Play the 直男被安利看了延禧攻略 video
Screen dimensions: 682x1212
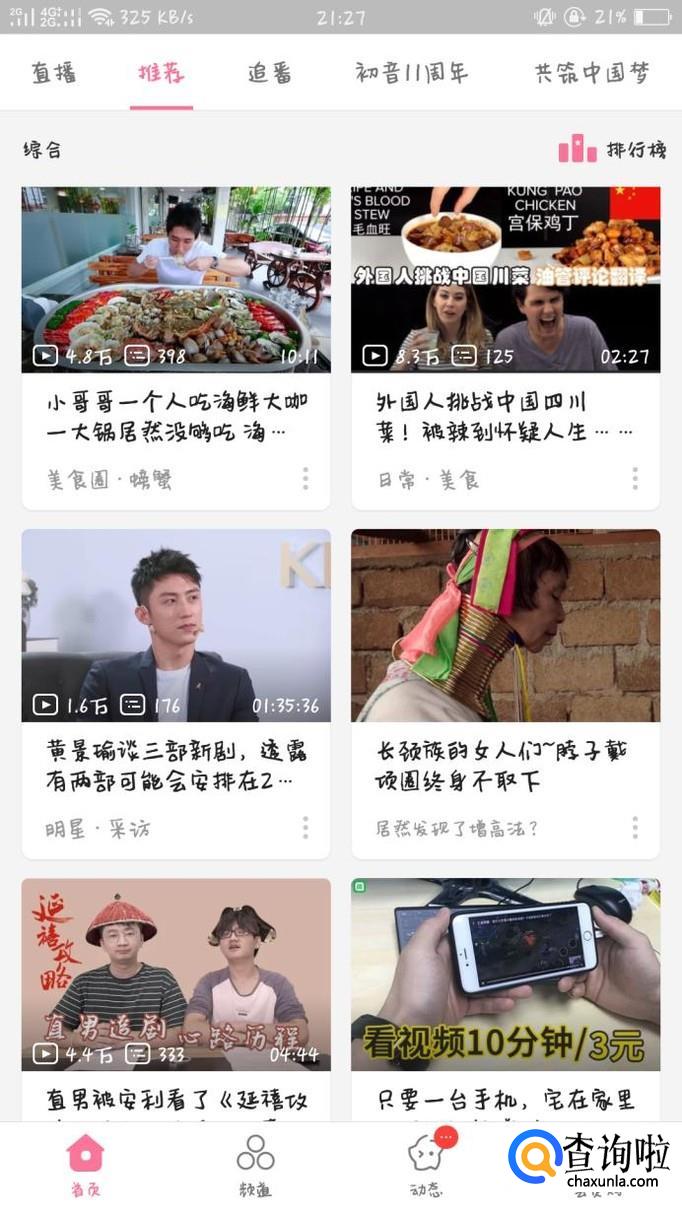[x=176, y=975]
